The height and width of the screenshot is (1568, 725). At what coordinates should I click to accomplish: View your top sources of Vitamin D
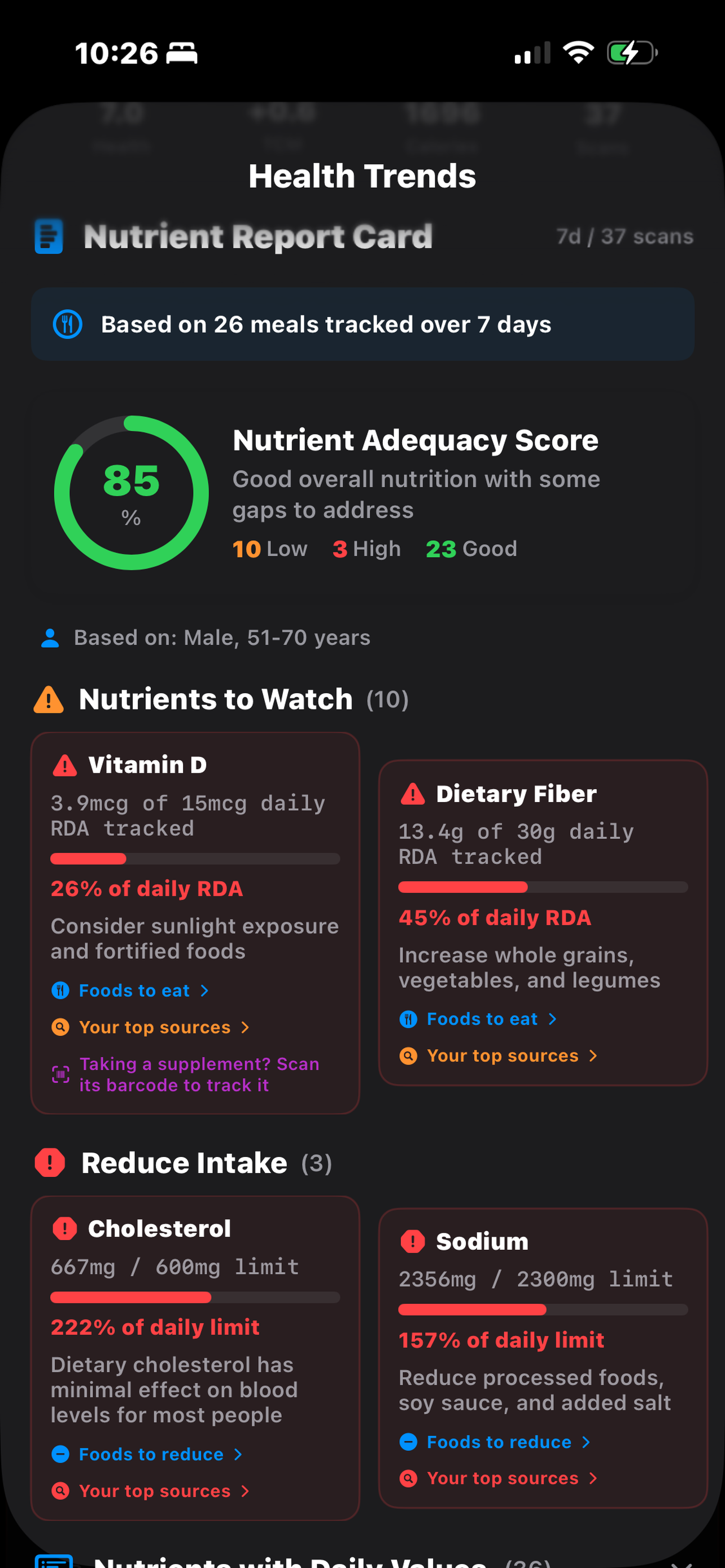point(150,1027)
